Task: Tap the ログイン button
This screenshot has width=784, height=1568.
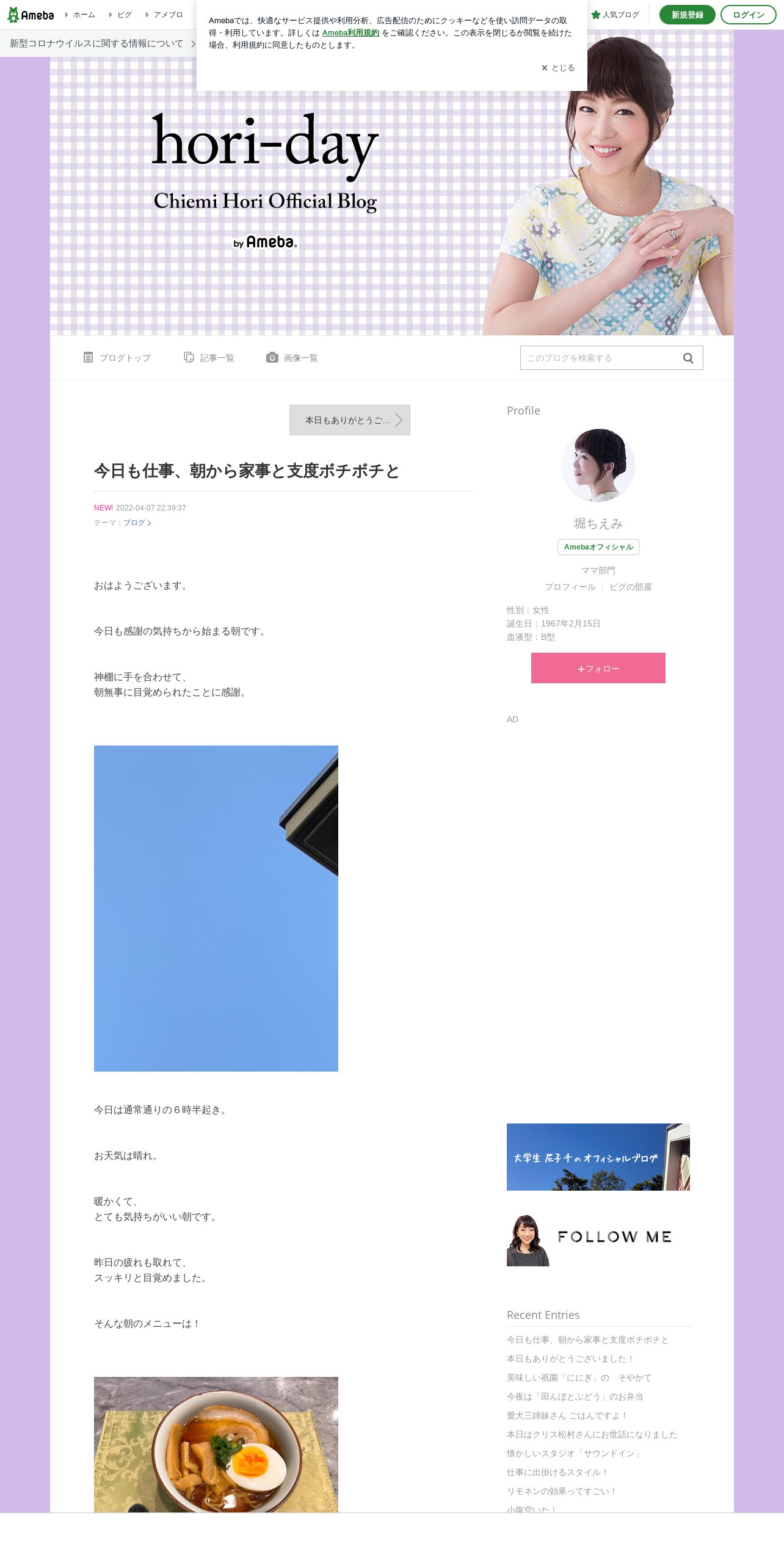Action: click(x=748, y=15)
